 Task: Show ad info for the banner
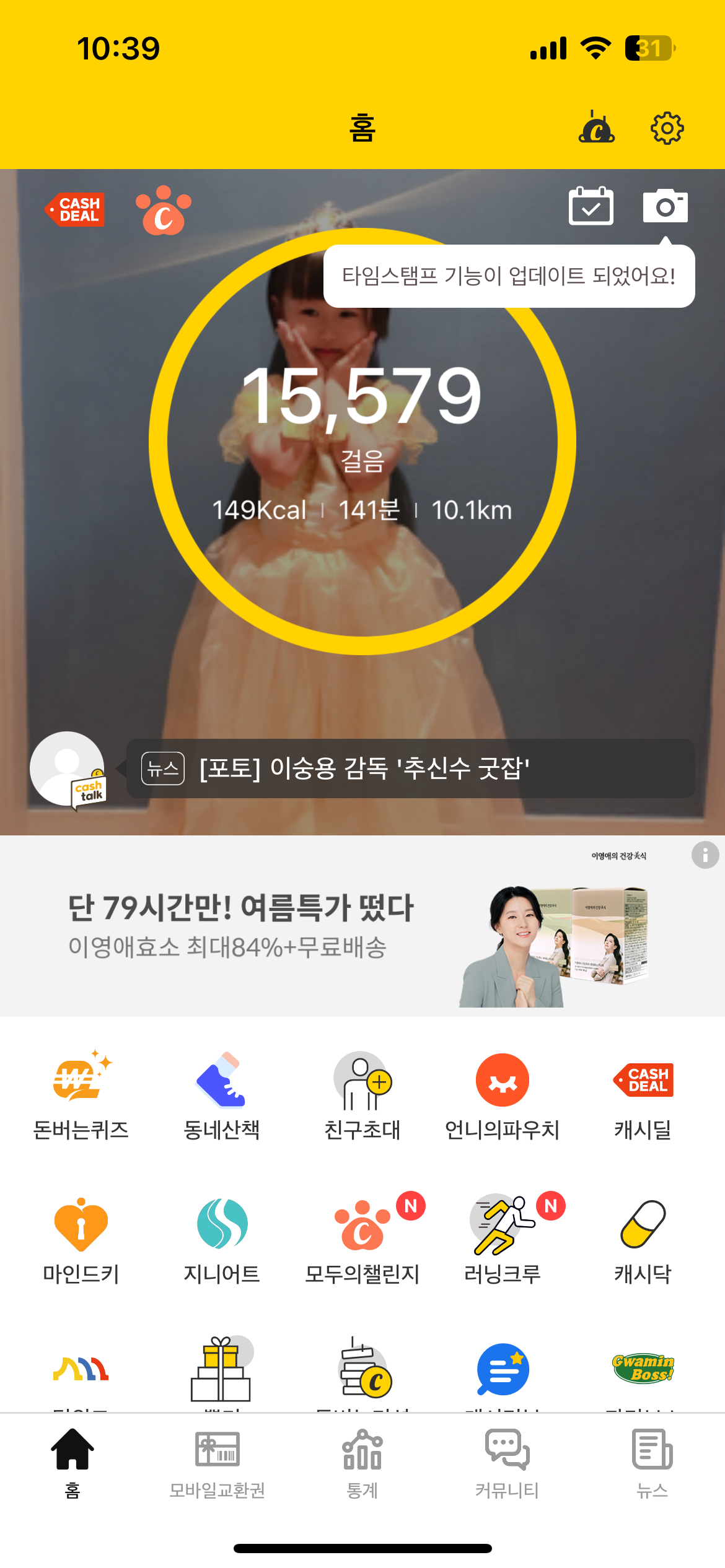tap(705, 855)
